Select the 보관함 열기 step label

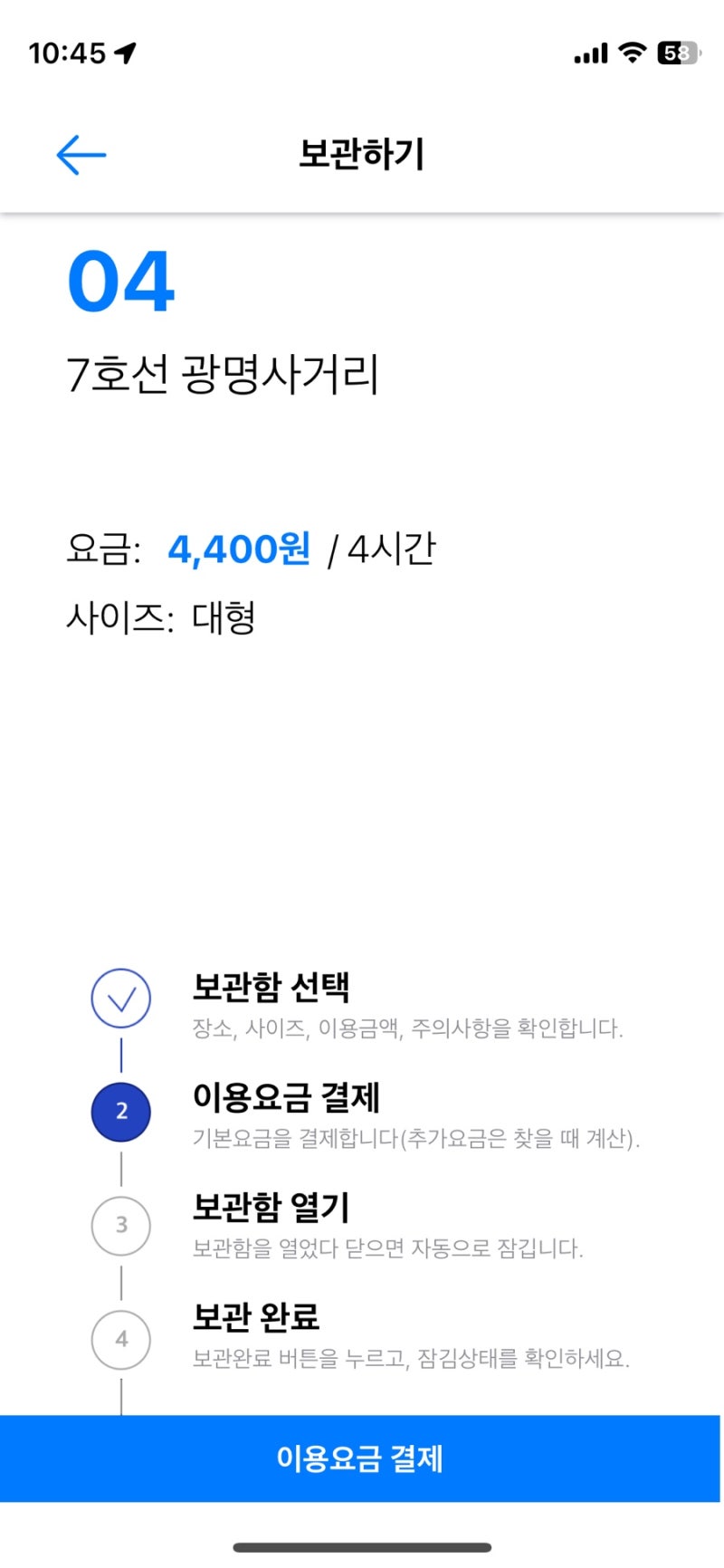click(271, 1206)
